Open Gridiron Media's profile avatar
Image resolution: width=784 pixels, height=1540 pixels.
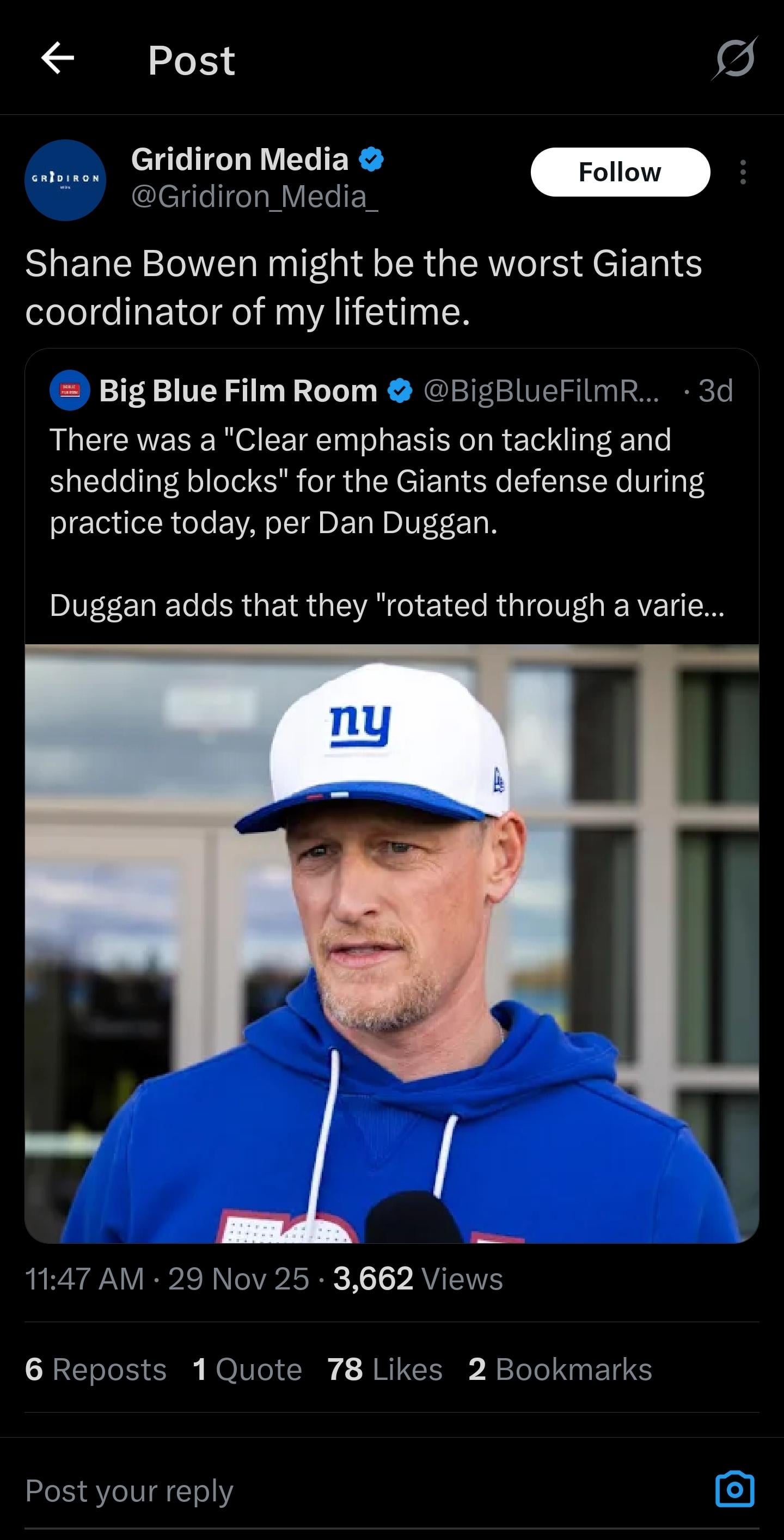pos(65,180)
